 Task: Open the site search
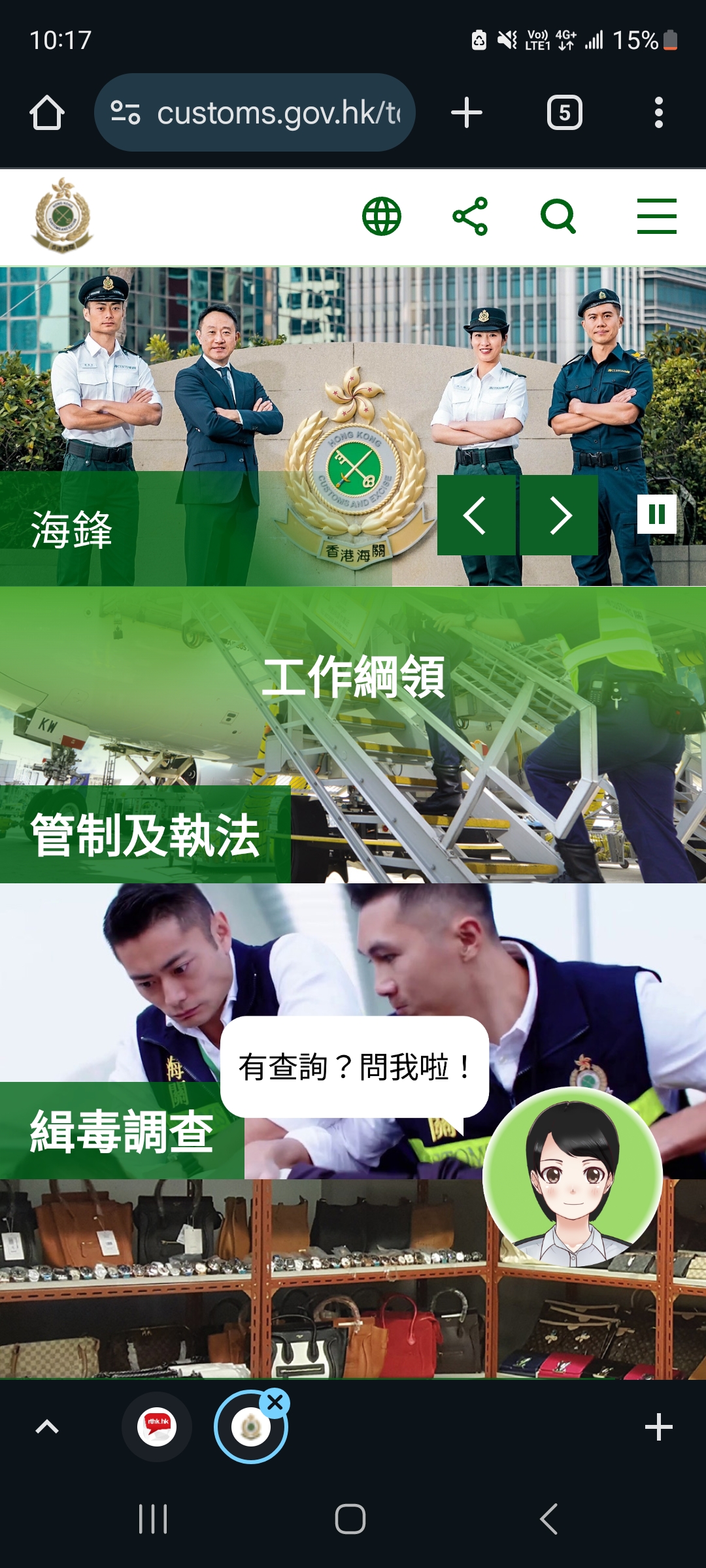point(558,216)
